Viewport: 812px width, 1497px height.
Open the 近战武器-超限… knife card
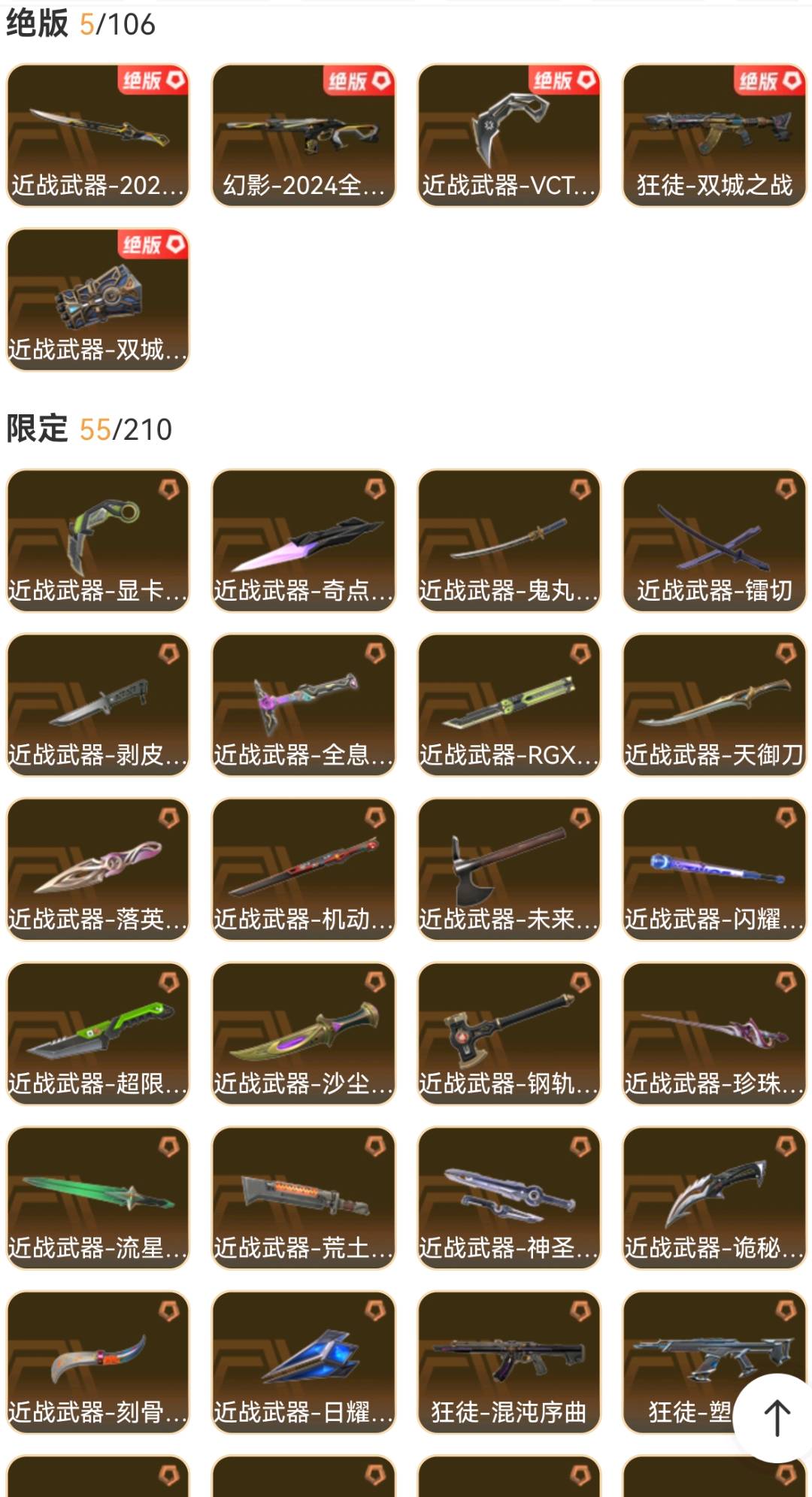pyautogui.click(x=98, y=1033)
